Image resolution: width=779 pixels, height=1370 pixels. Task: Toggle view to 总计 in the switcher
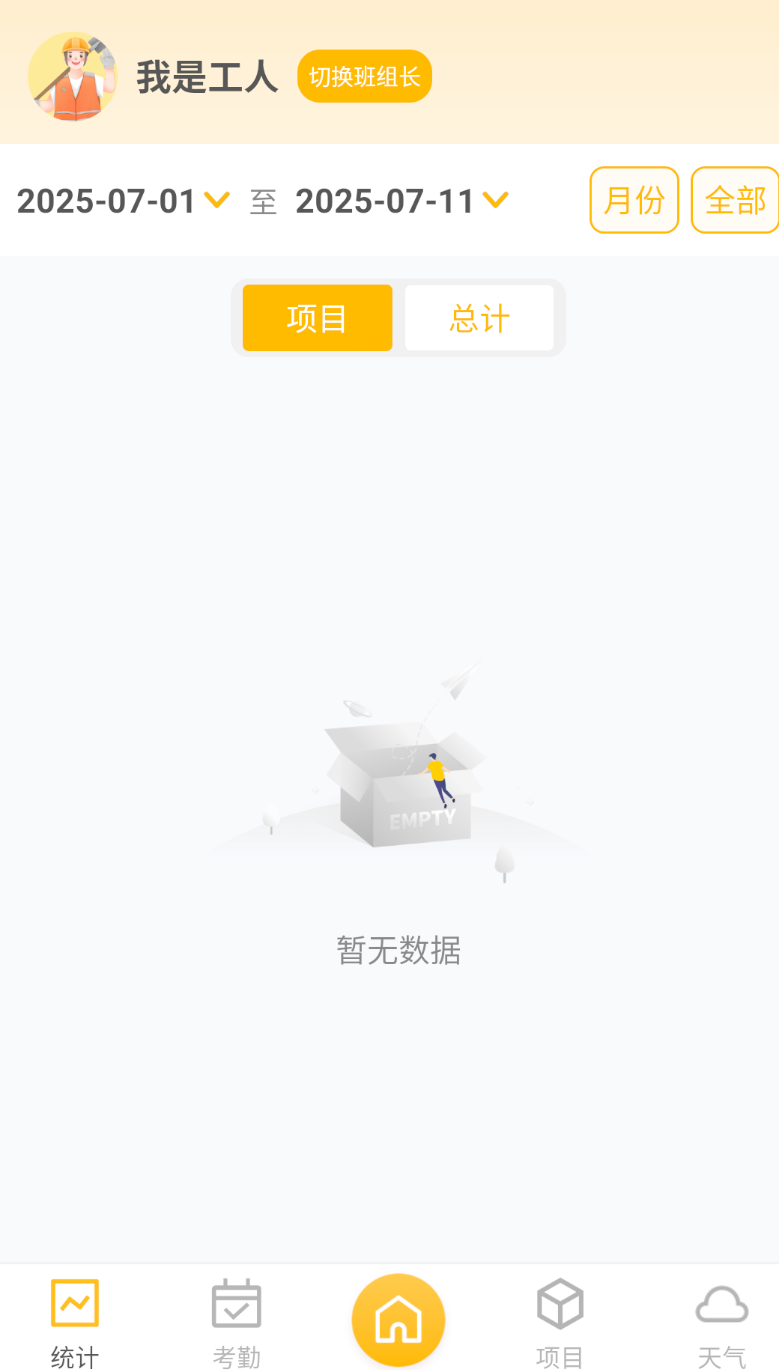coord(479,317)
